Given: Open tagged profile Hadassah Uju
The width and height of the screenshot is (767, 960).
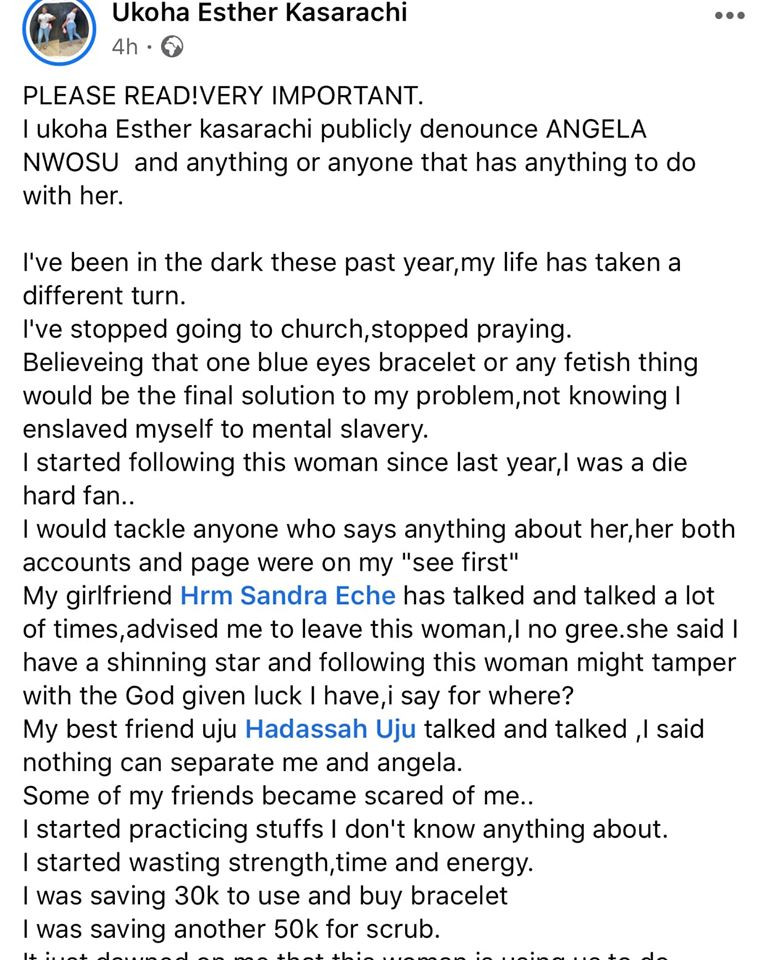Looking at the screenshot, I should 321,729.
